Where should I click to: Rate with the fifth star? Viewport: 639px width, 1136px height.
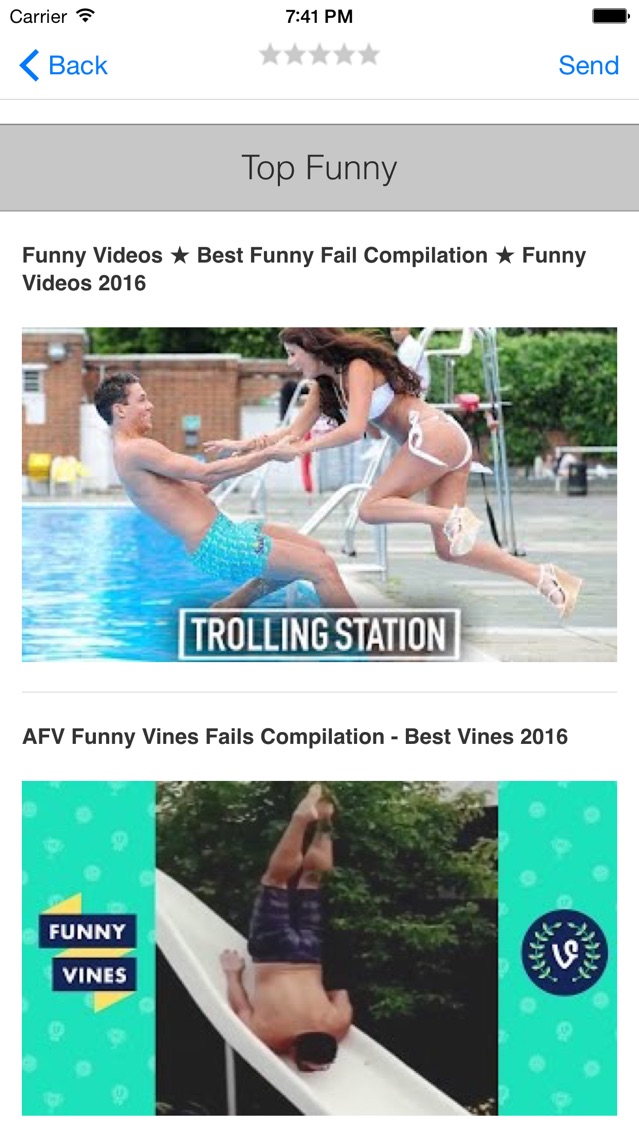pyautogui.click(x=369, y=54)
